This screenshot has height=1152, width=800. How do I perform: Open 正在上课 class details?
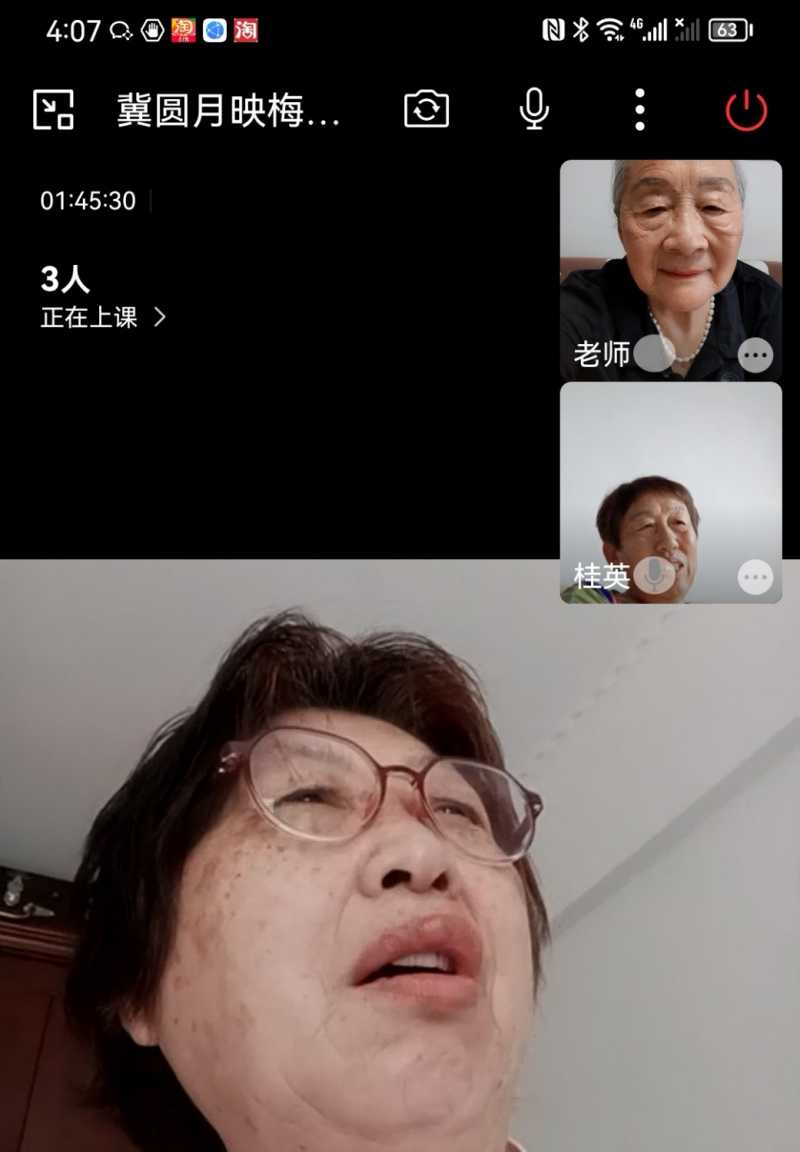pos(90,318)
